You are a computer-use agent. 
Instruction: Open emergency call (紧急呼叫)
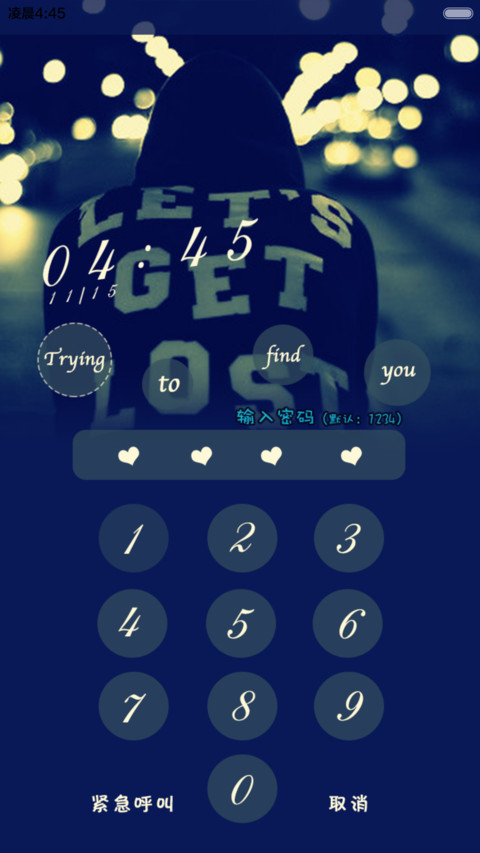(132, 803)
